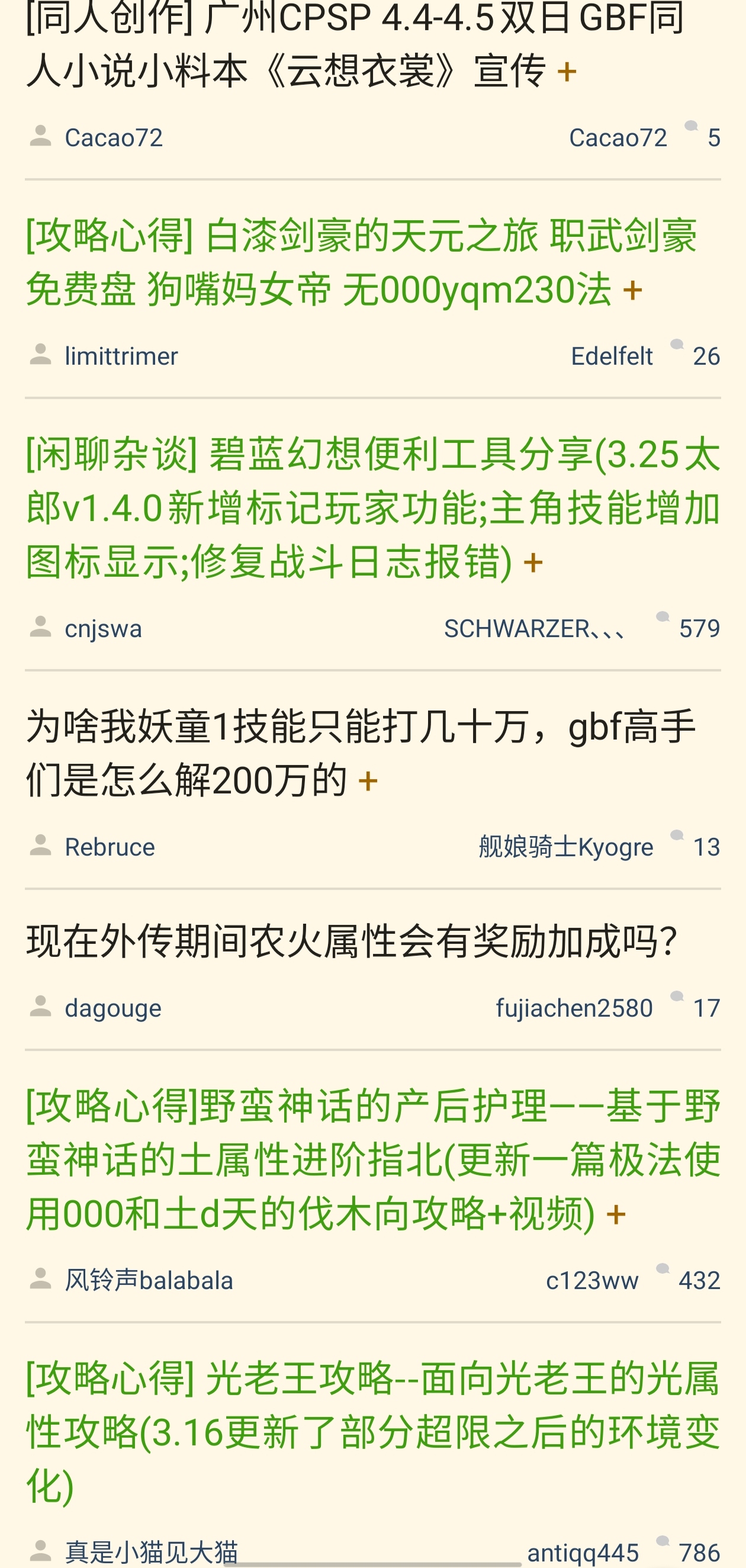
Task: View author dagouge's profile
Action: click(x=113, y=1008)
